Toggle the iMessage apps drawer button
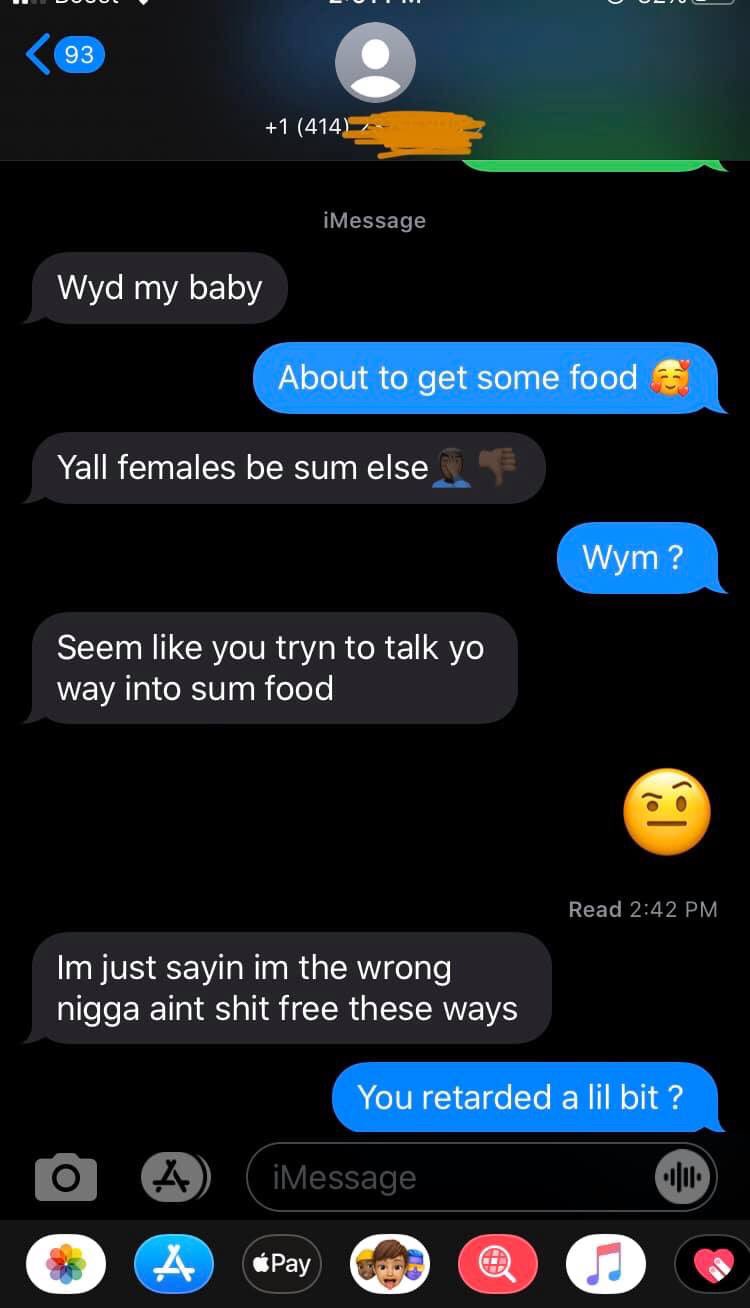Screen dimensions: 750x1308 coord(174,1177)
